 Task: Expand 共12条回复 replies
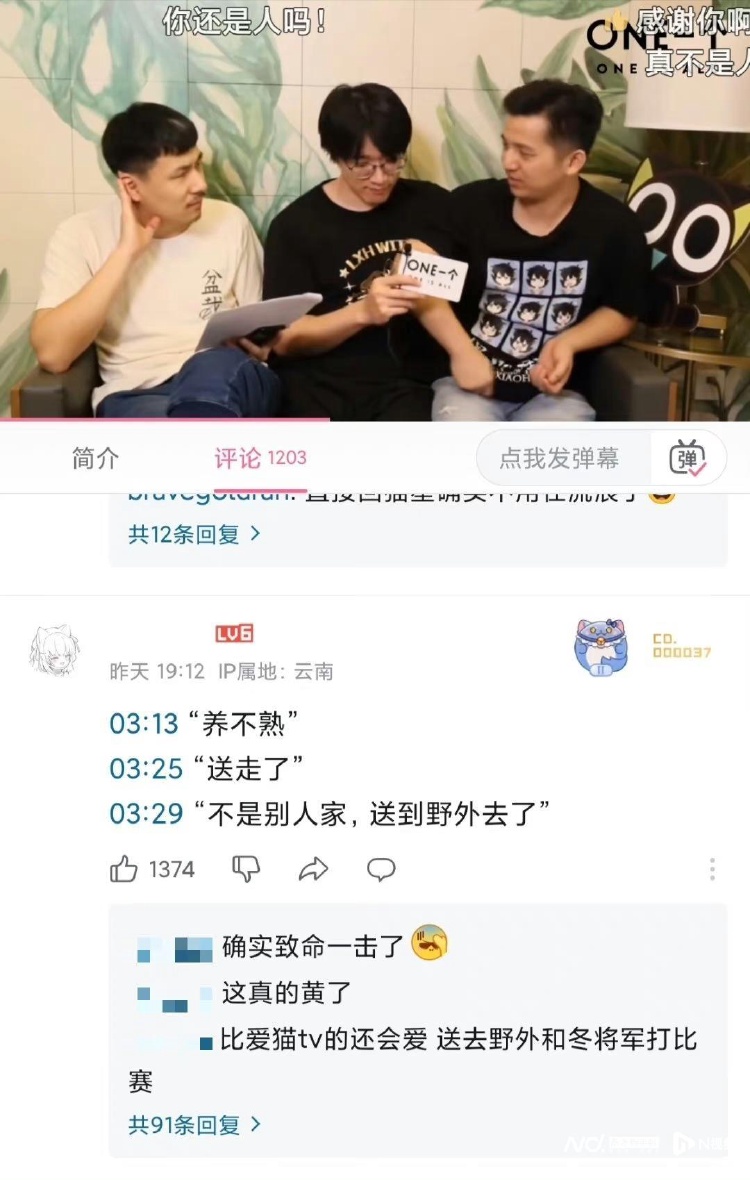(x=194, y=534)
